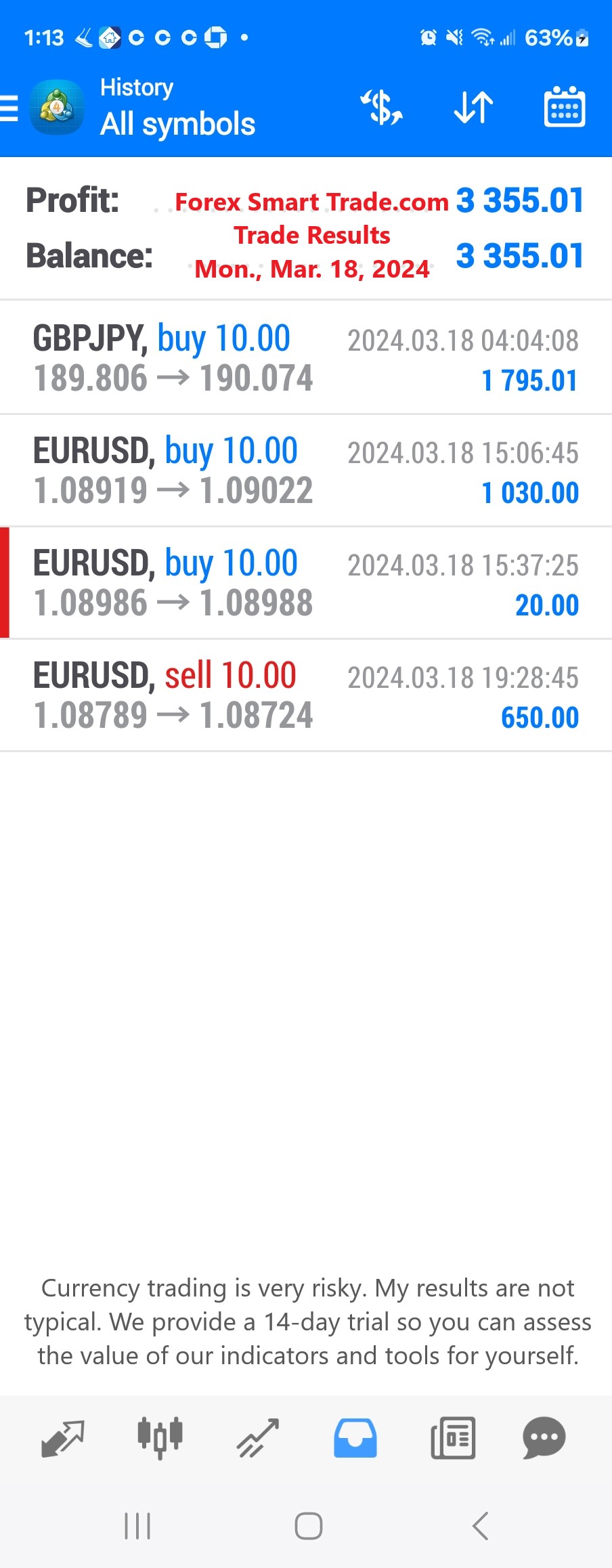
Task: Switch to the History tab
Action: point(355,1437)
